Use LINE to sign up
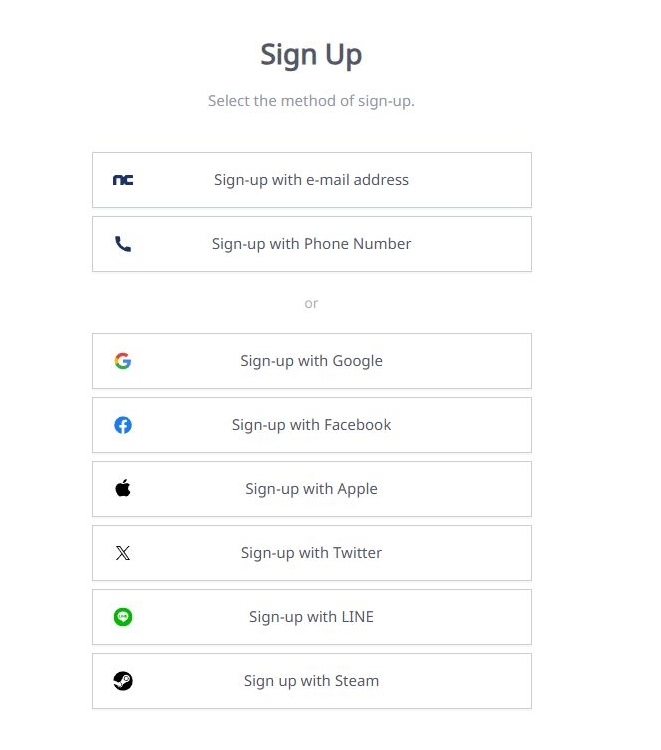The height and width of the screenshot is (750, 661). (x=311, y=617)
